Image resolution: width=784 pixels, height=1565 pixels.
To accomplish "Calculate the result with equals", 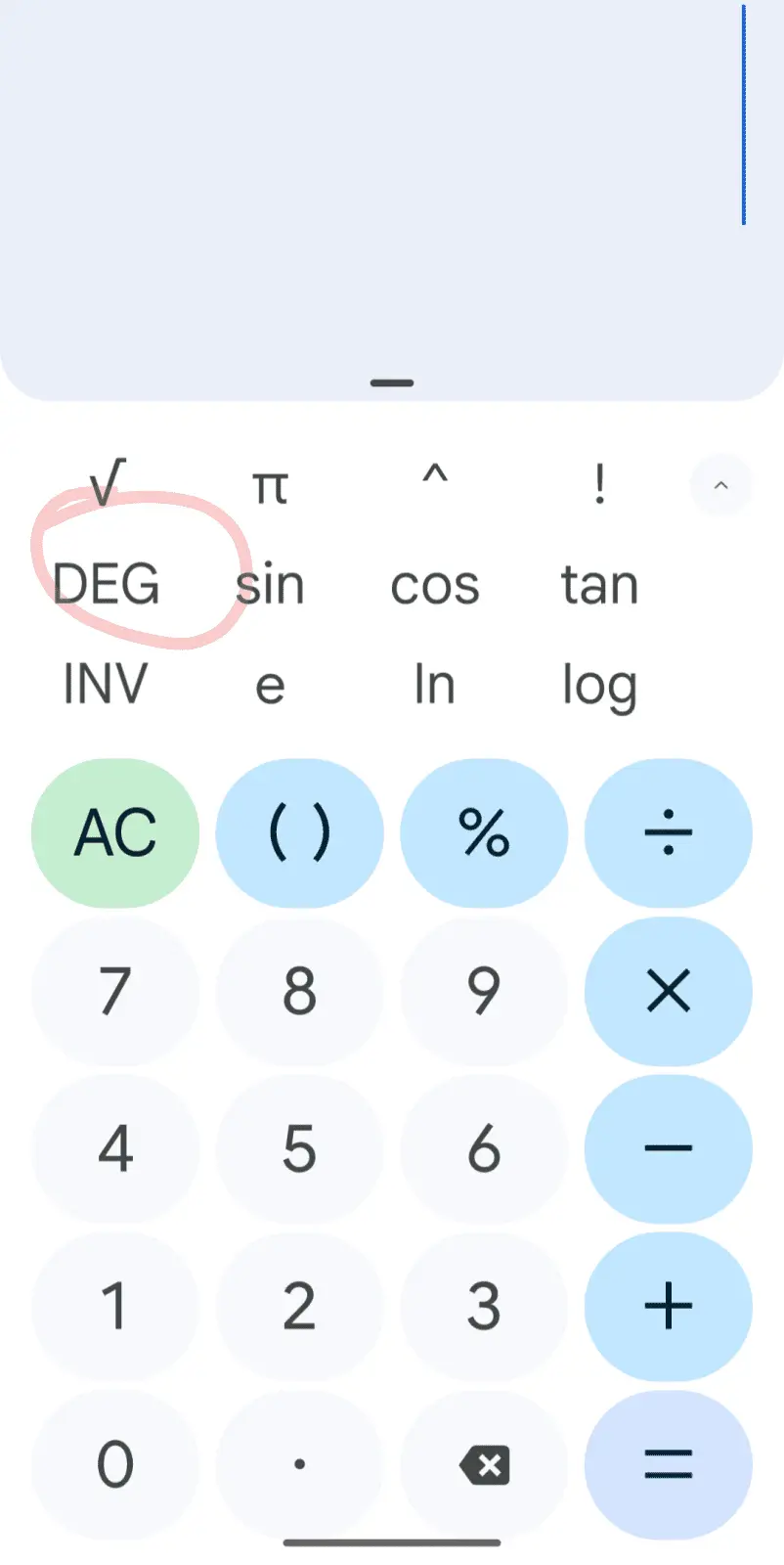I will click(669, 1464).
